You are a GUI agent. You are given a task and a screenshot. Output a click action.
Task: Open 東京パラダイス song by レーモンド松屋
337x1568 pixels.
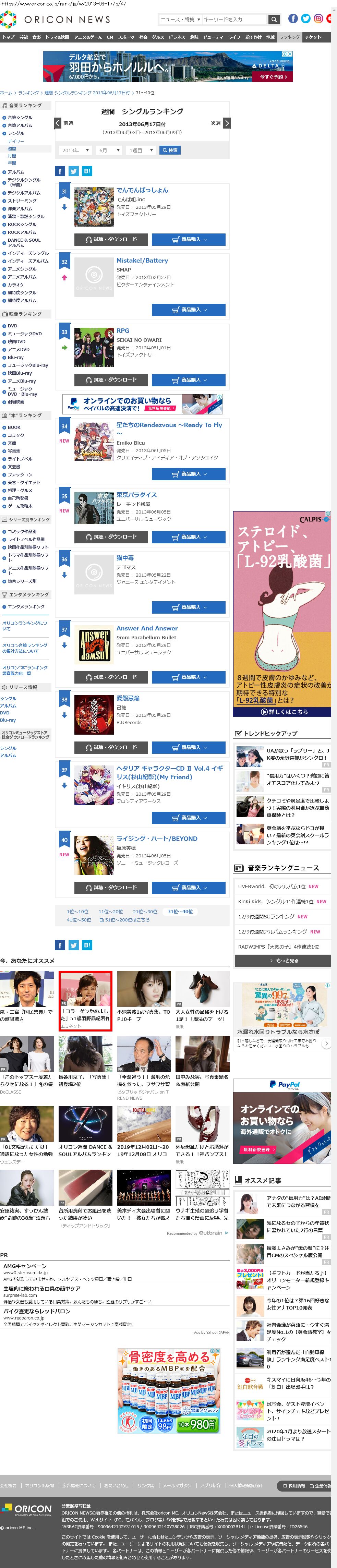[136, 495]
